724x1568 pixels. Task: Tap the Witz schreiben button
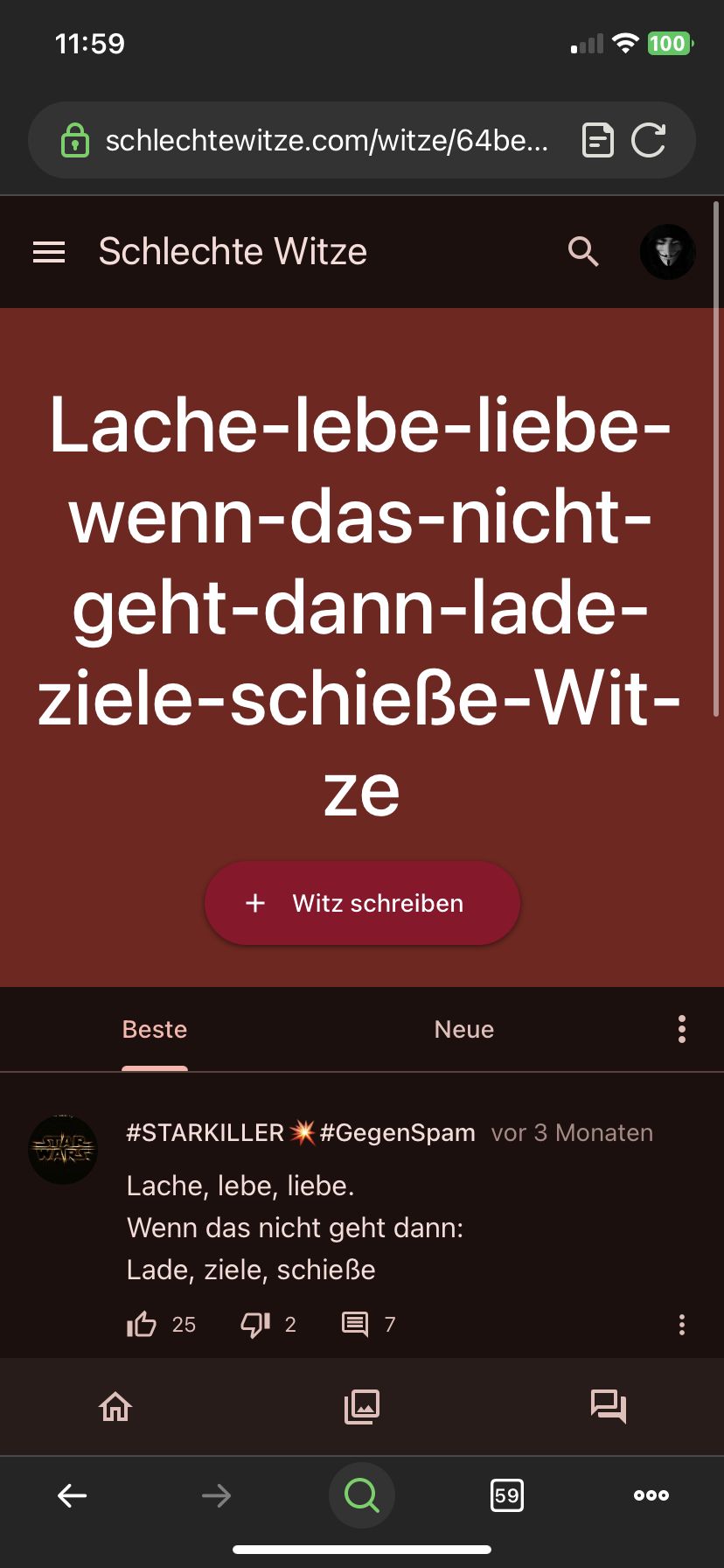362,903
